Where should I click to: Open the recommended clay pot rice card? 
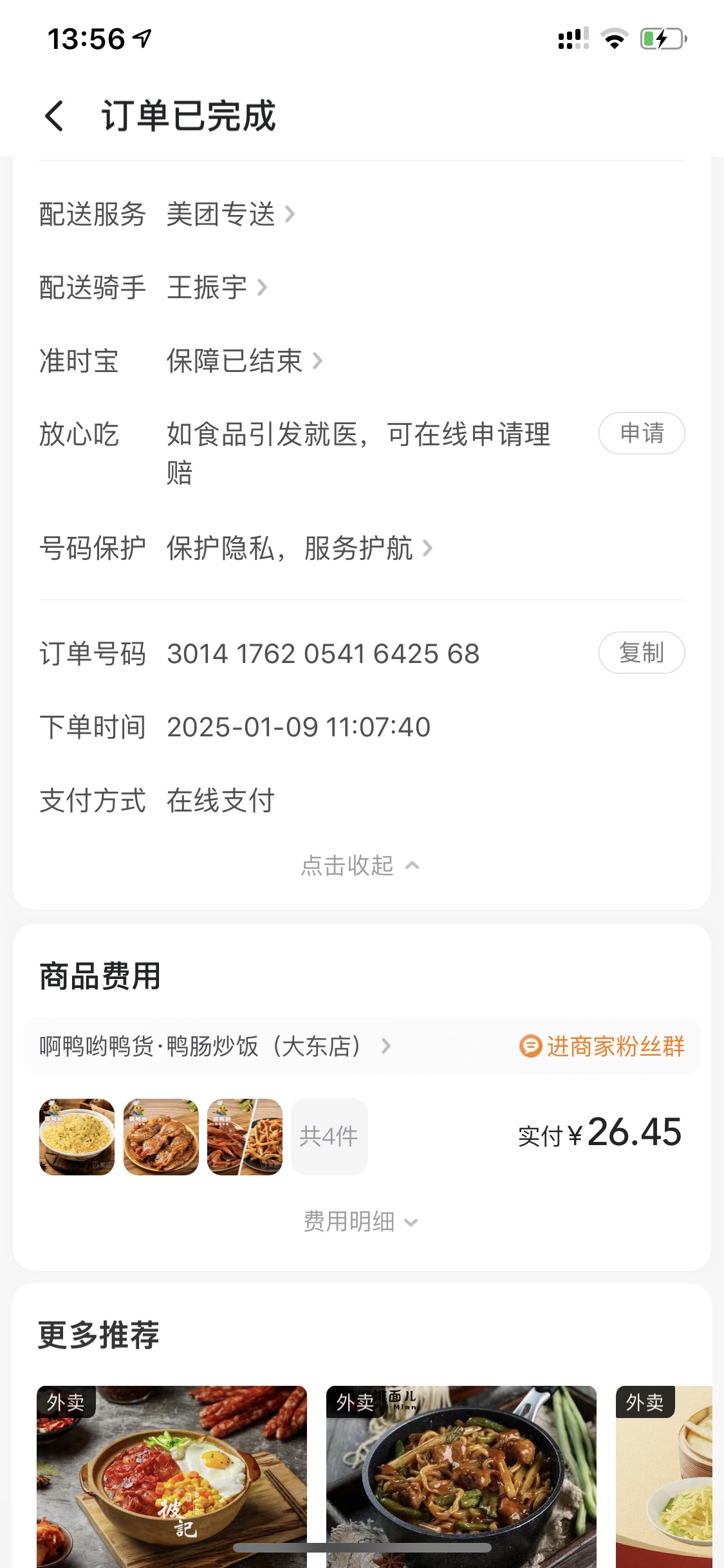click(172, 1474)
